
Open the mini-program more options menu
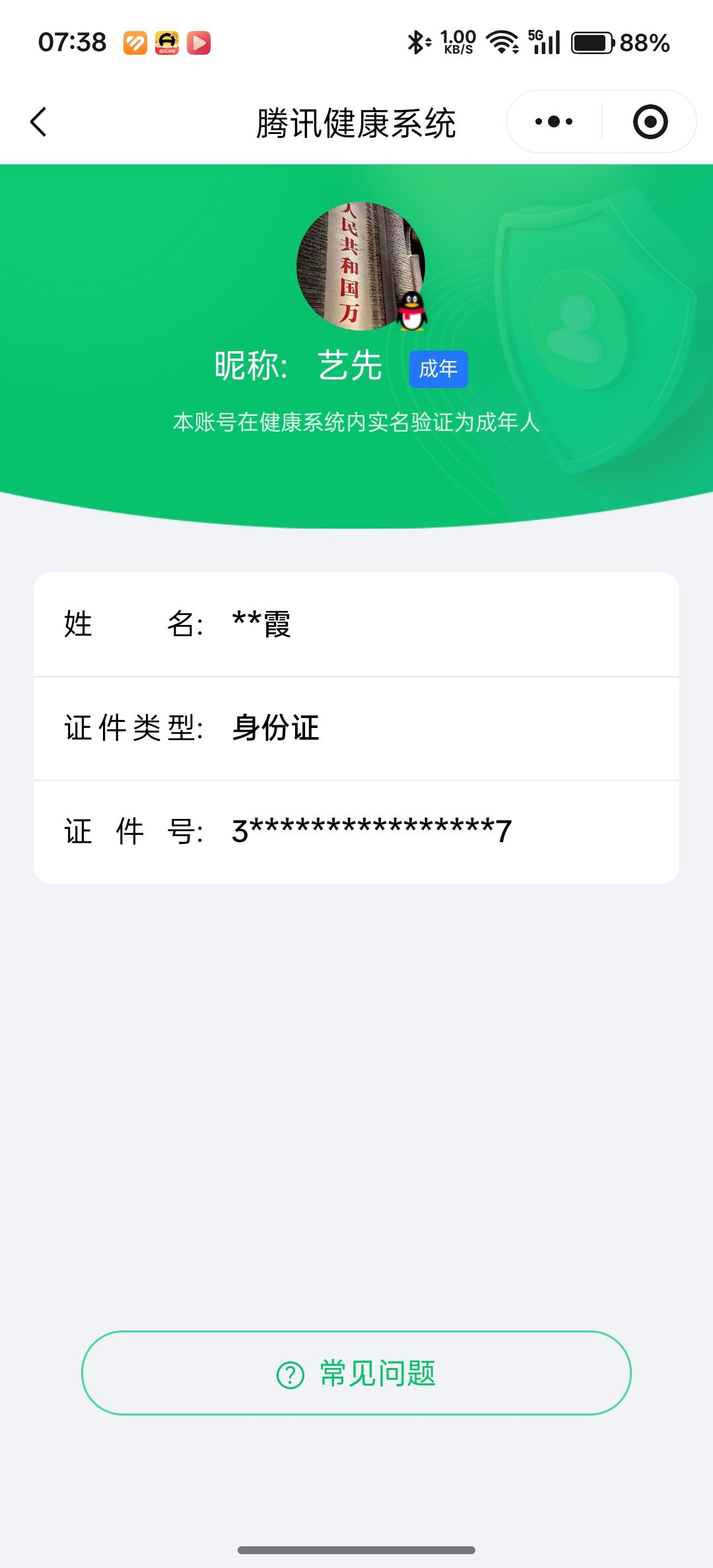pos(555,121)
